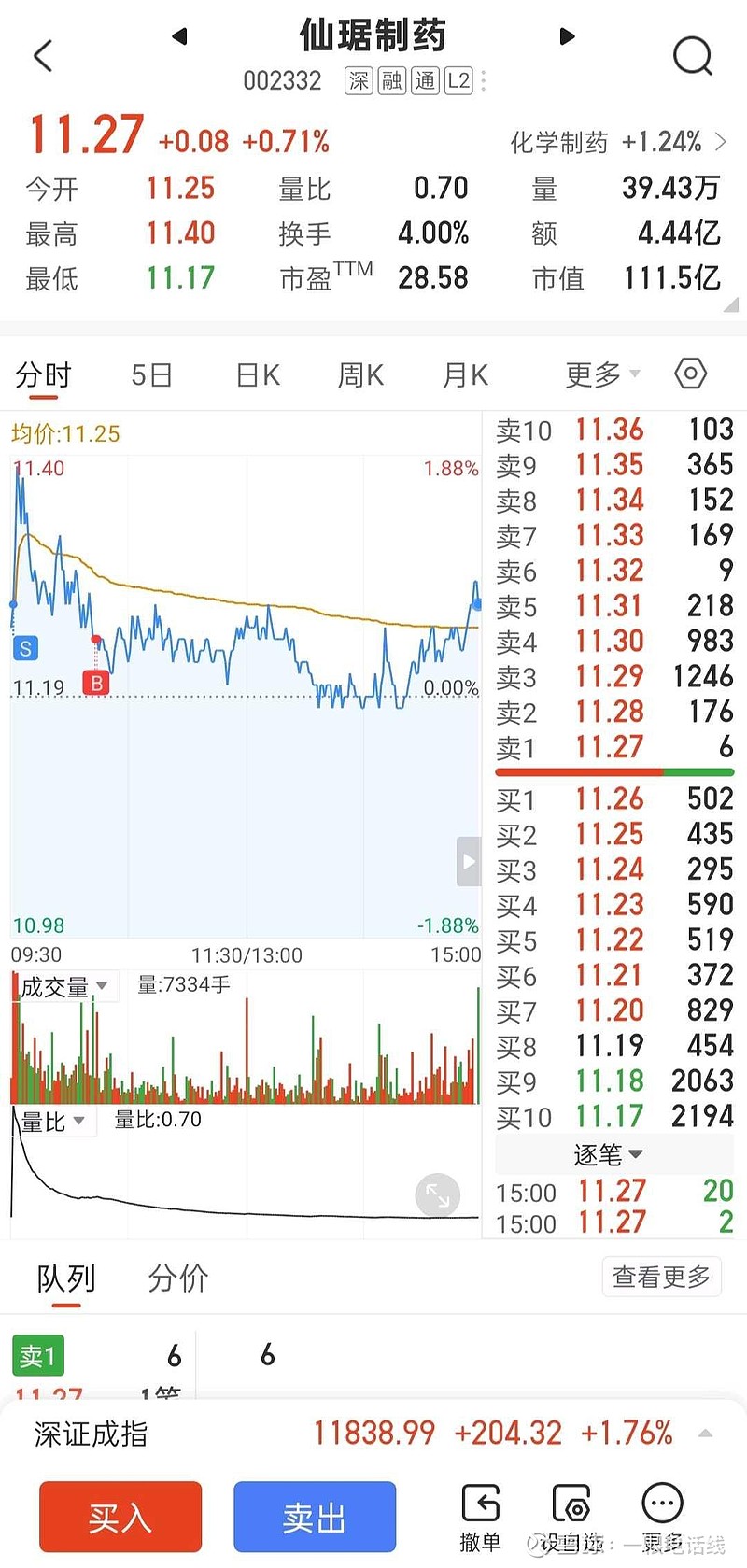
Task: Switch to the next stock arrow
Action: pos(567,36)
